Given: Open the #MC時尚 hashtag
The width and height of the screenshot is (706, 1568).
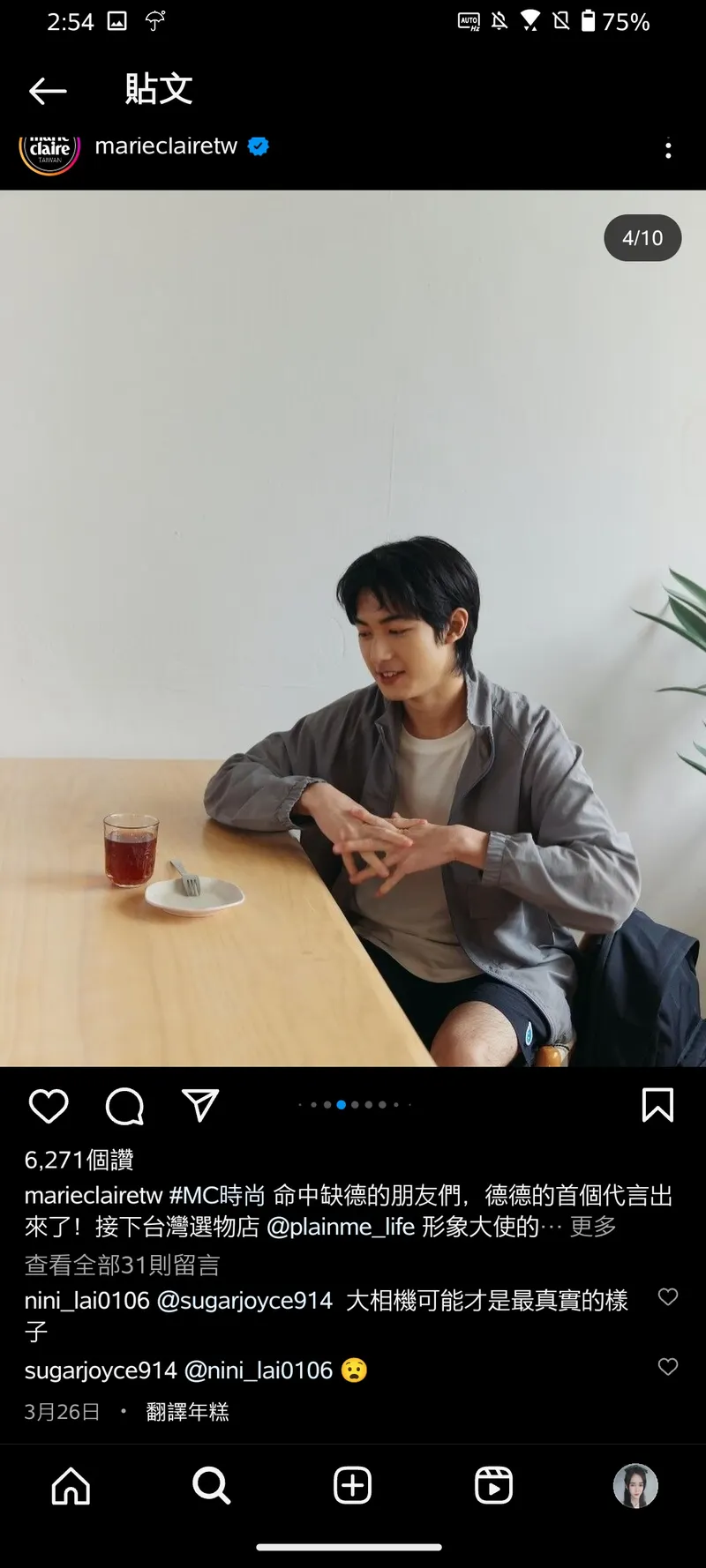Looking at the screenshot, I should tap(217, 1196).
